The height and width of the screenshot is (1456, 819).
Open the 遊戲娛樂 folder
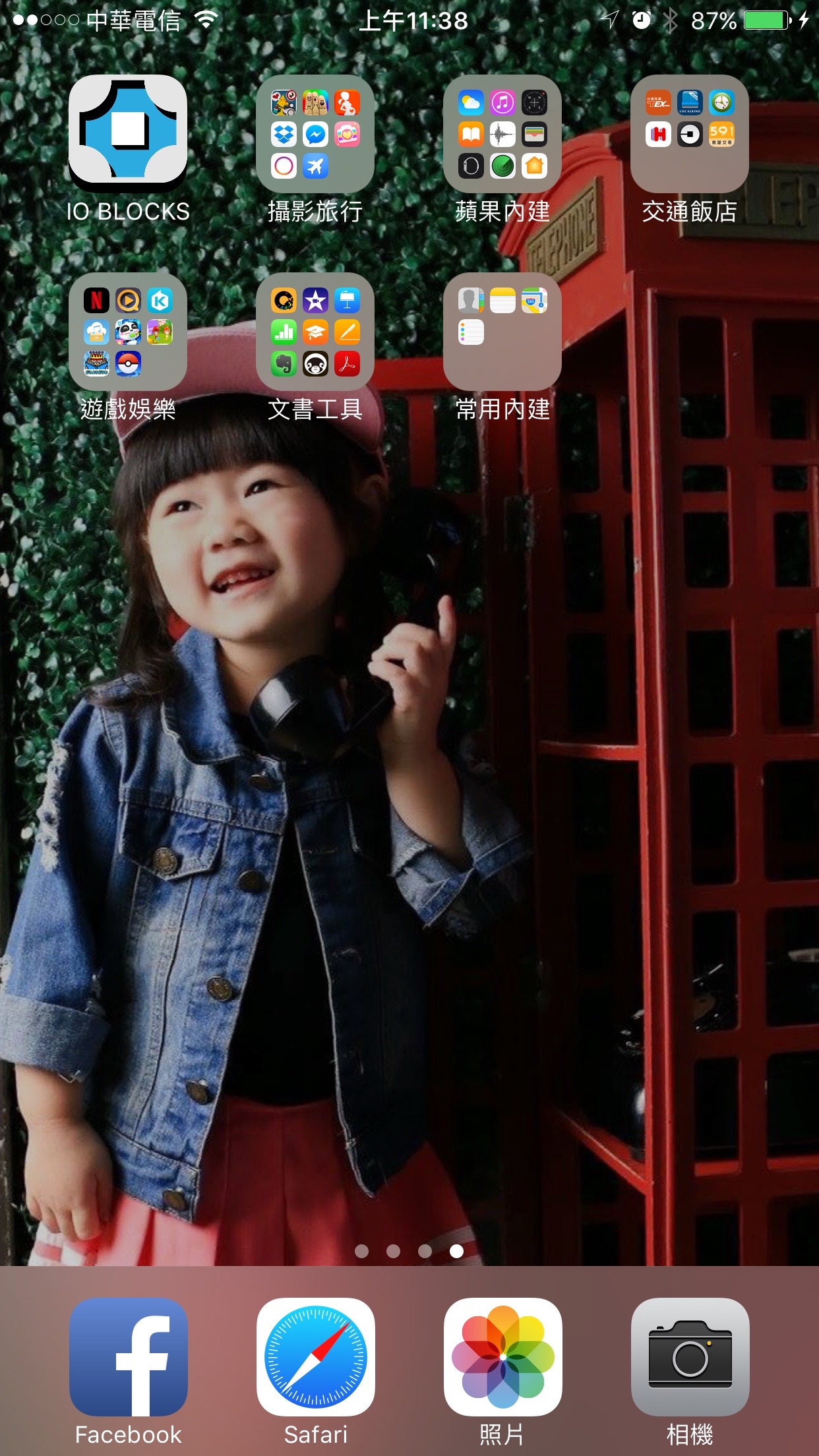coord(128,332)
